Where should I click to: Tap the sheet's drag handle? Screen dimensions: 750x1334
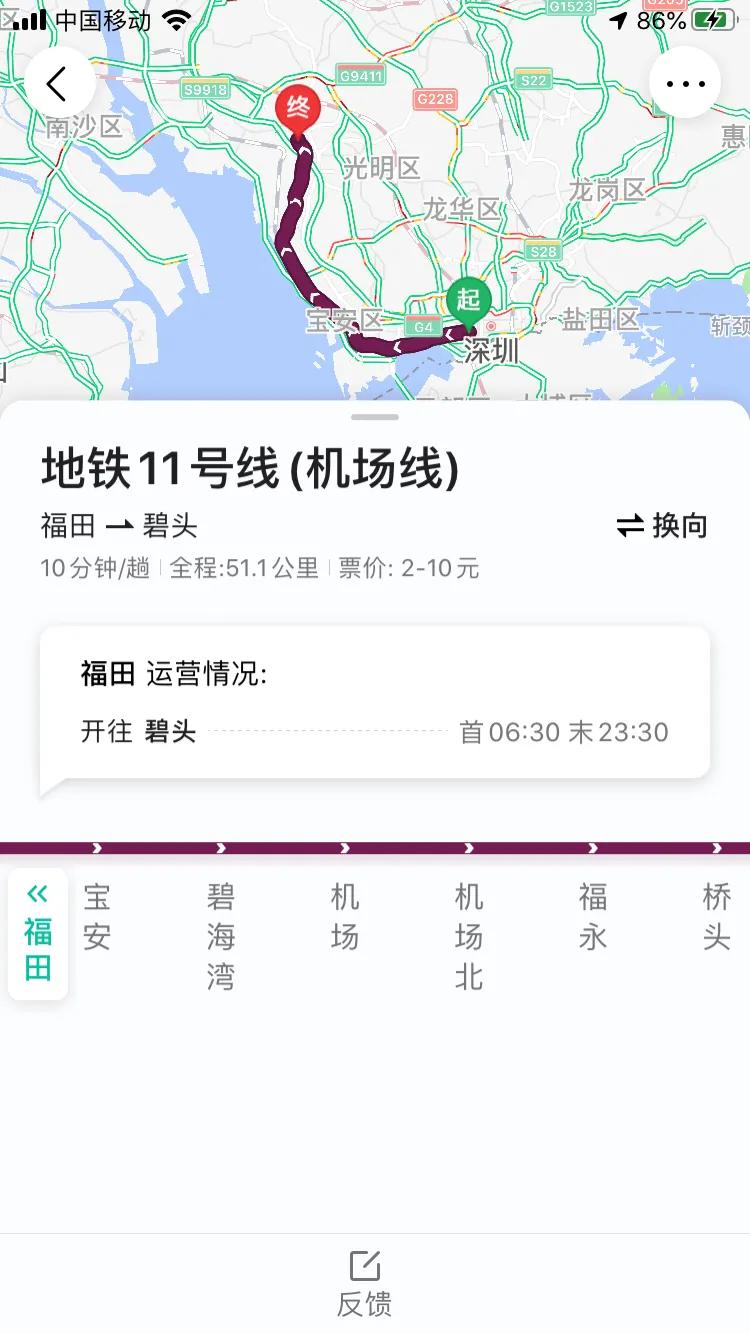tap(375, 417)
